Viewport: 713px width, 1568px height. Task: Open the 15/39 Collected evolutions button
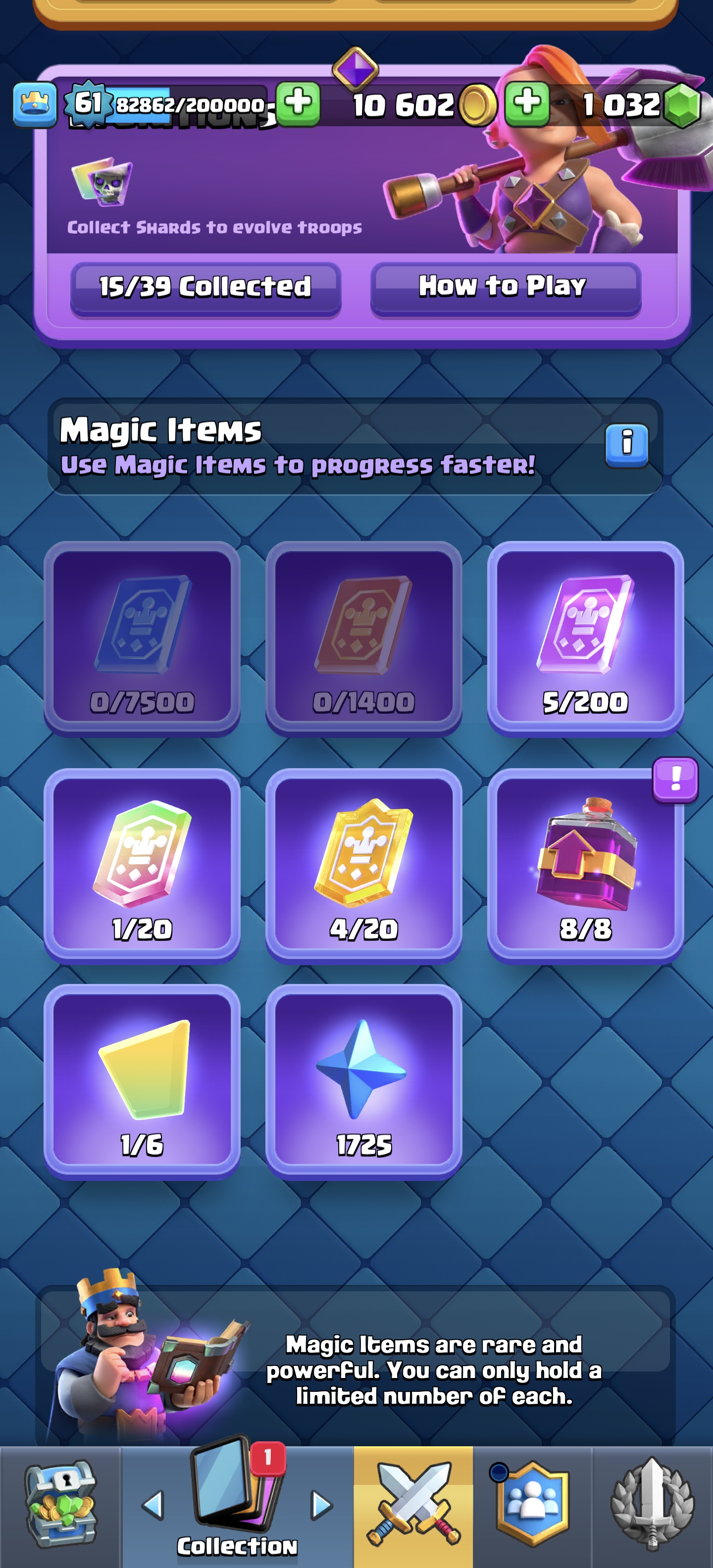205,287
